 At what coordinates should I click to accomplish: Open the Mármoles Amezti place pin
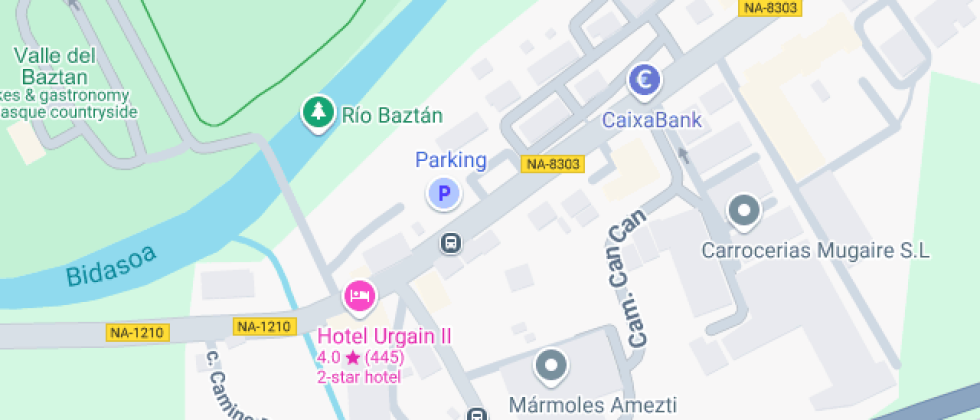point(550,366)
